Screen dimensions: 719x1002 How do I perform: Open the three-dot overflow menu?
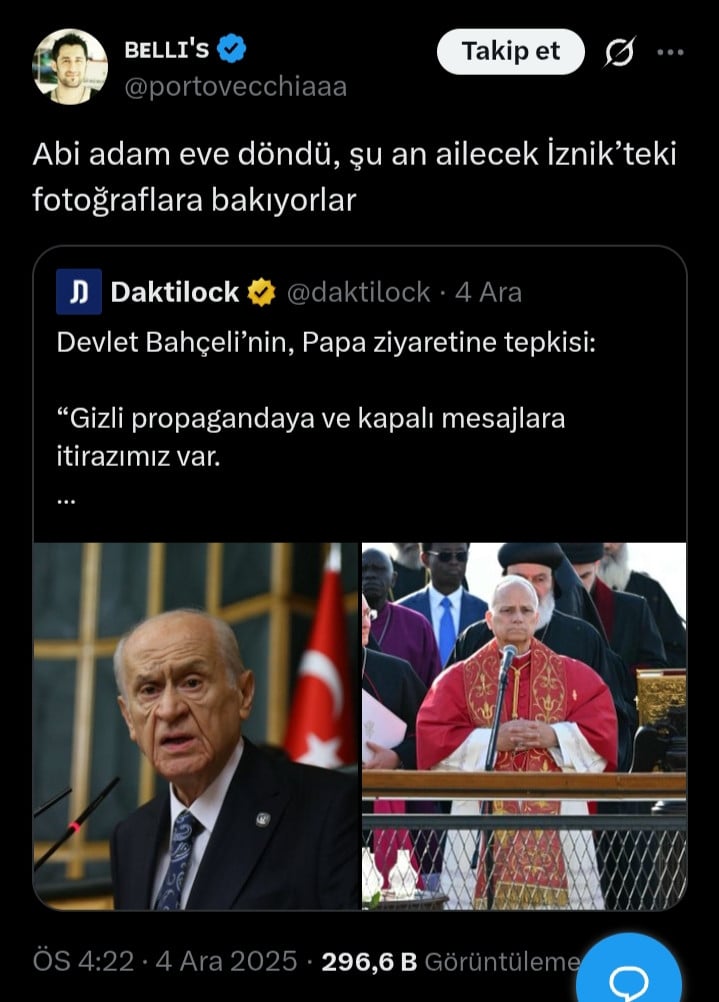pyautogui.click(x=671, y=52)
